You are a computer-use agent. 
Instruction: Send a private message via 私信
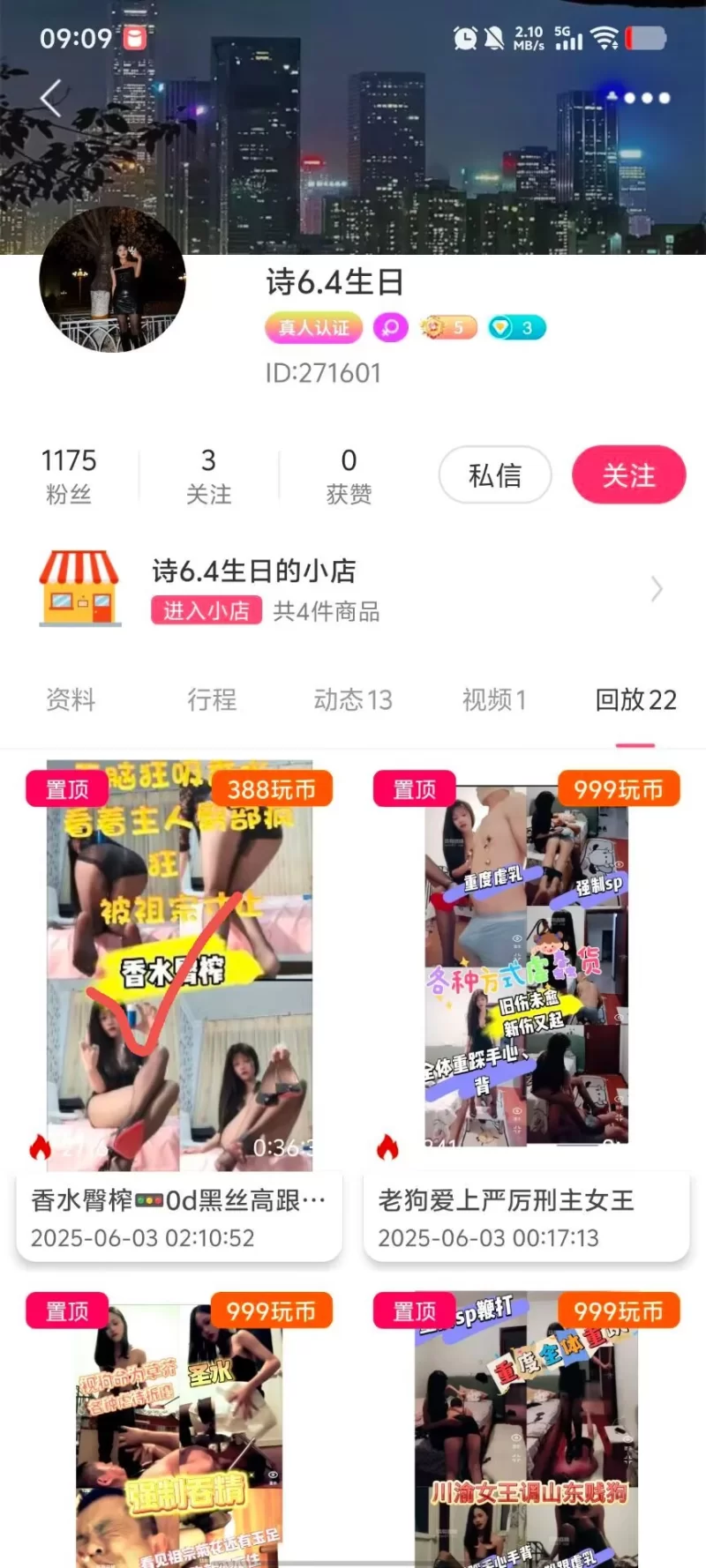click(495, 475)
